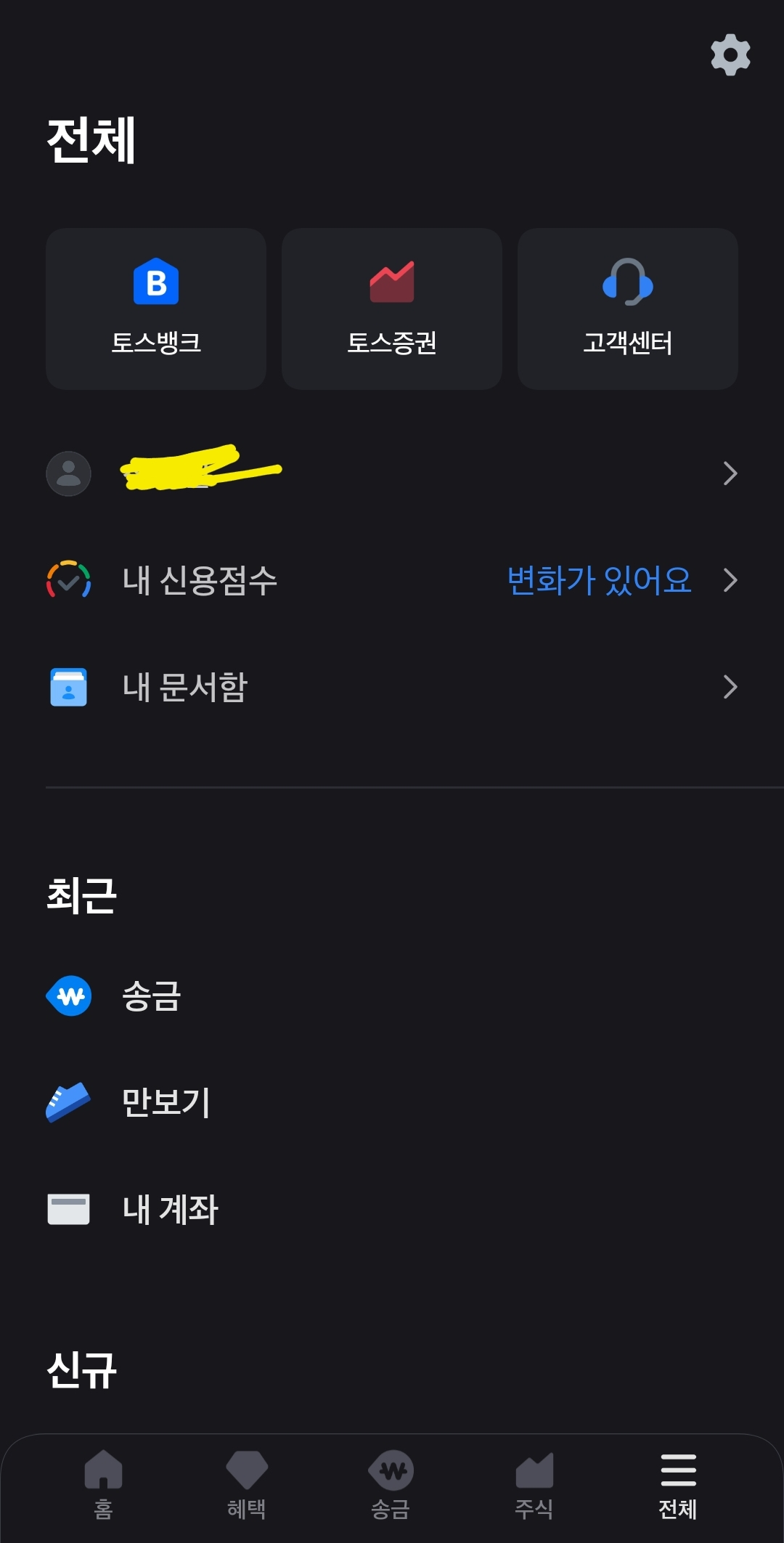Switch to the 홈 tab

click(104, 1485)
